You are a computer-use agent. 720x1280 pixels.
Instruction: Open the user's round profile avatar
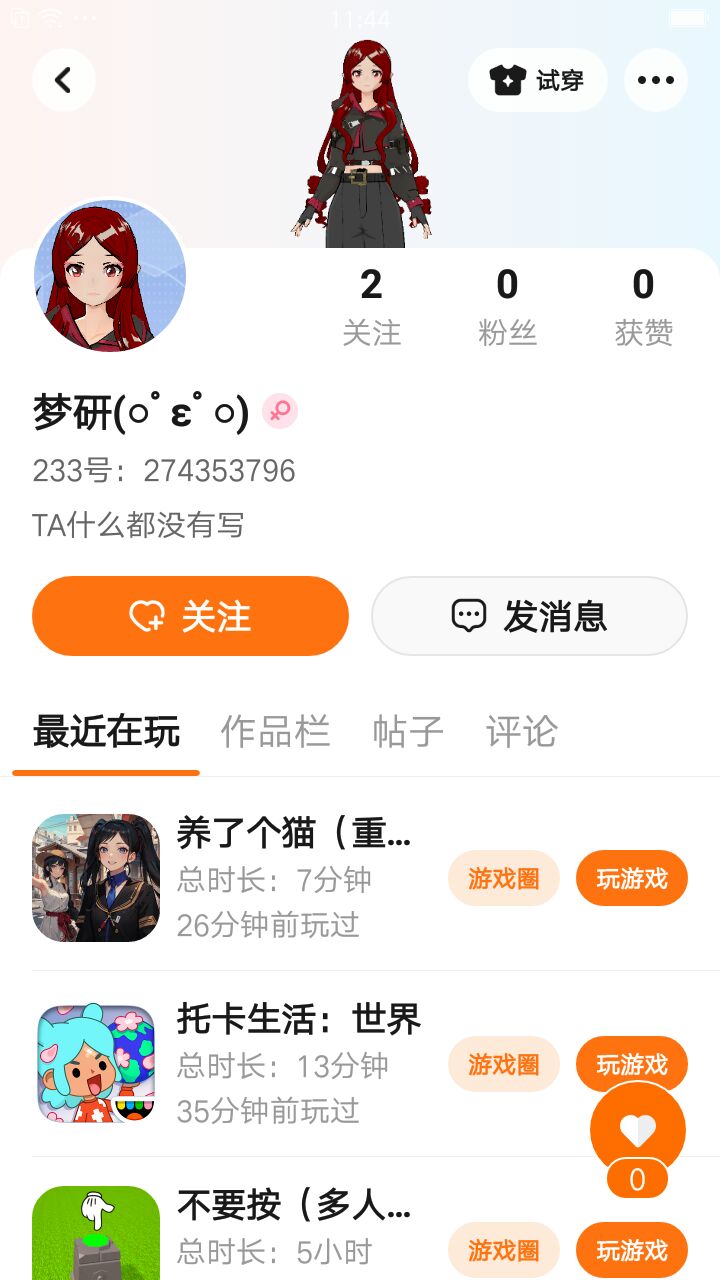pos(110,276)
